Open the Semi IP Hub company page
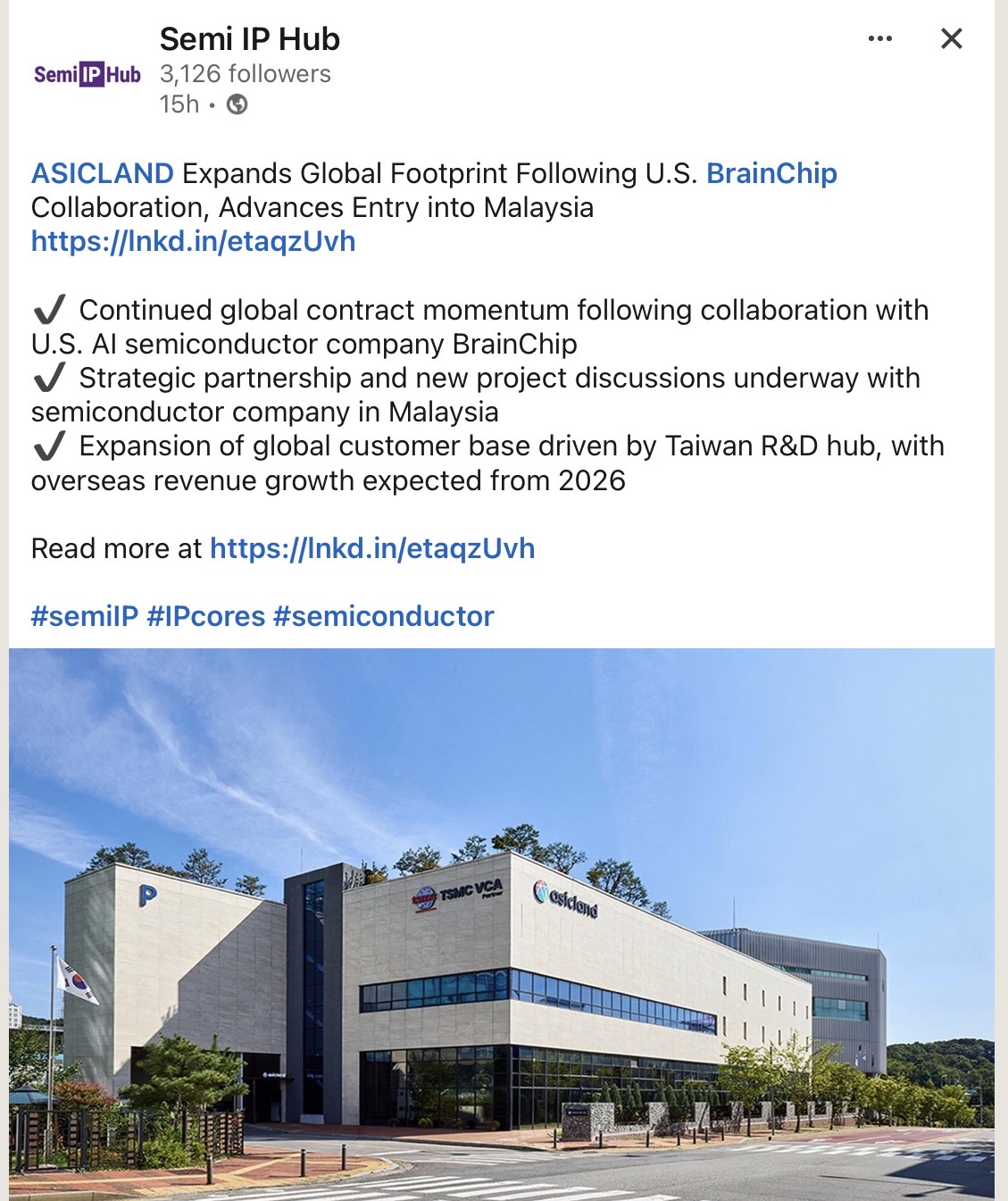The image size is (1008, 1201). [x=249, y=39]
